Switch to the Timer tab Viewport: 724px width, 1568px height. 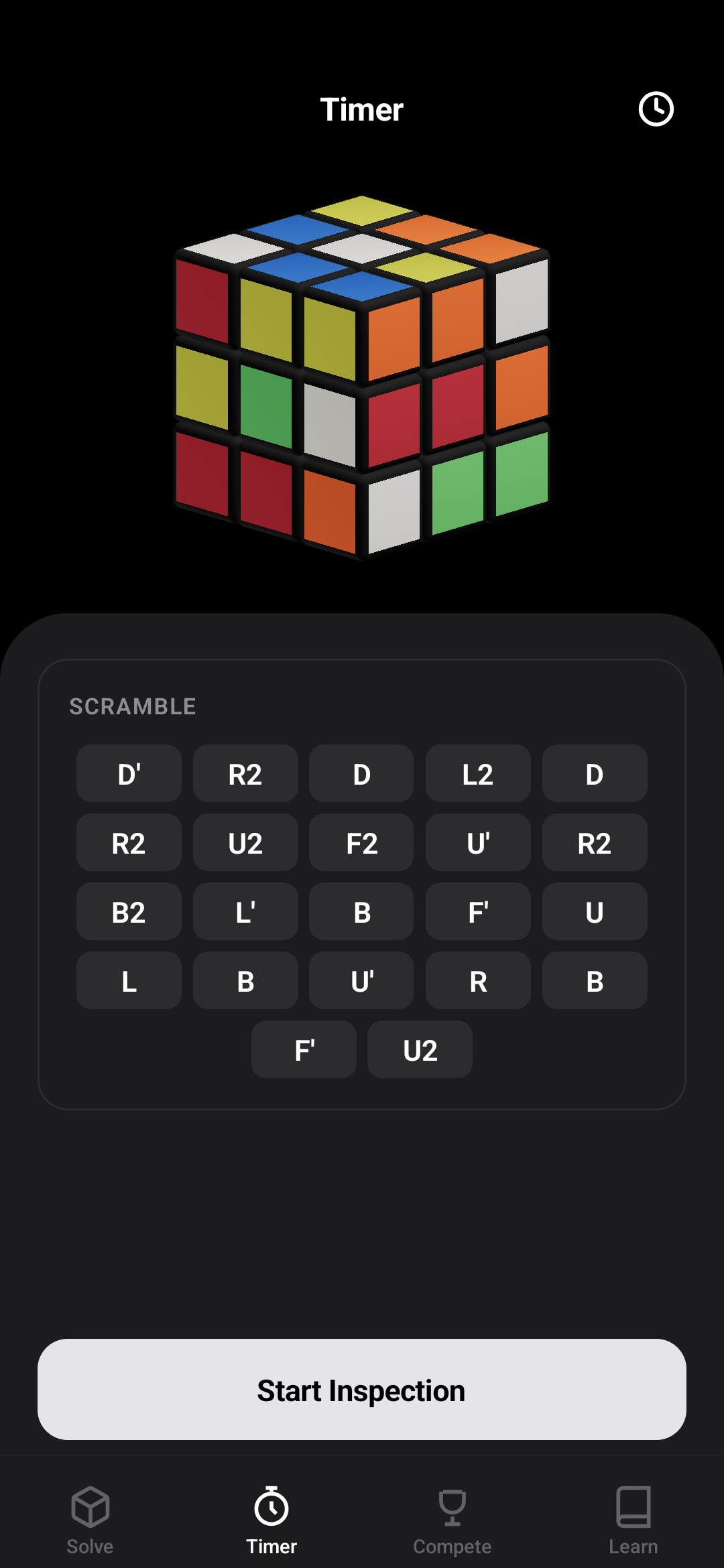271,1521
